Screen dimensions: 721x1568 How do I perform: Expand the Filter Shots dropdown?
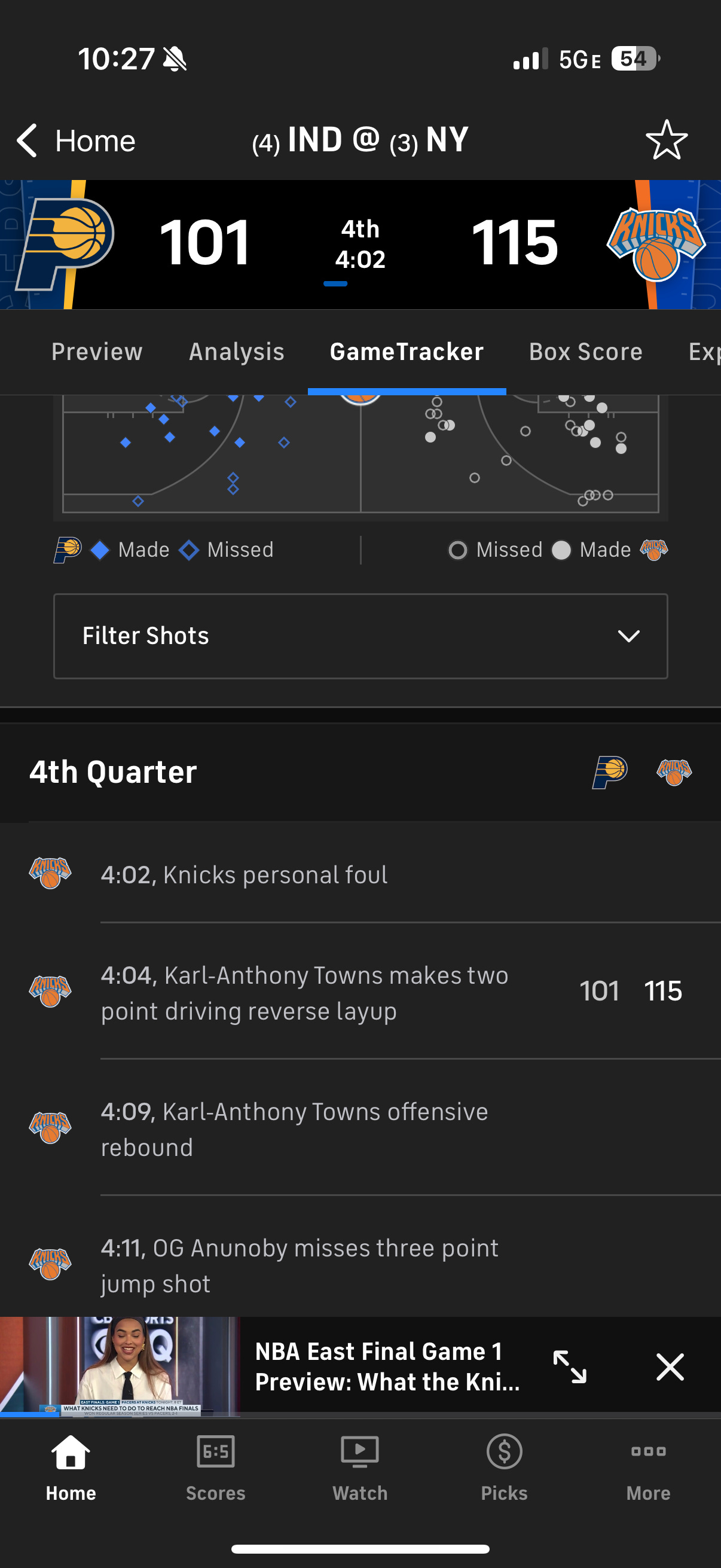(x=360, y=636)
